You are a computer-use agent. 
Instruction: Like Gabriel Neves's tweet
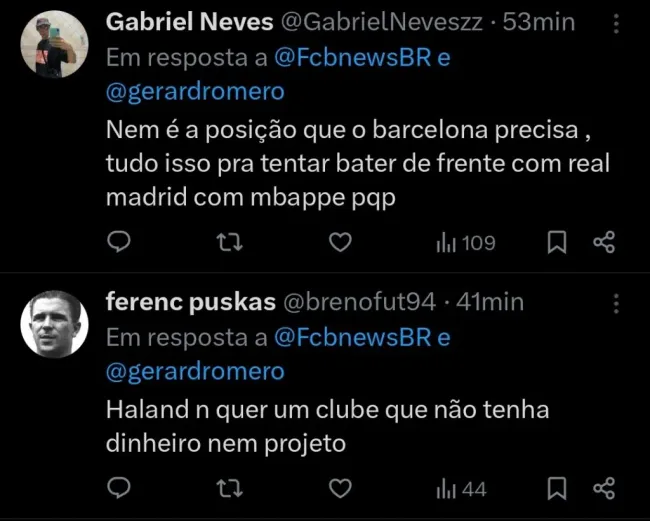tap(341, 242)
